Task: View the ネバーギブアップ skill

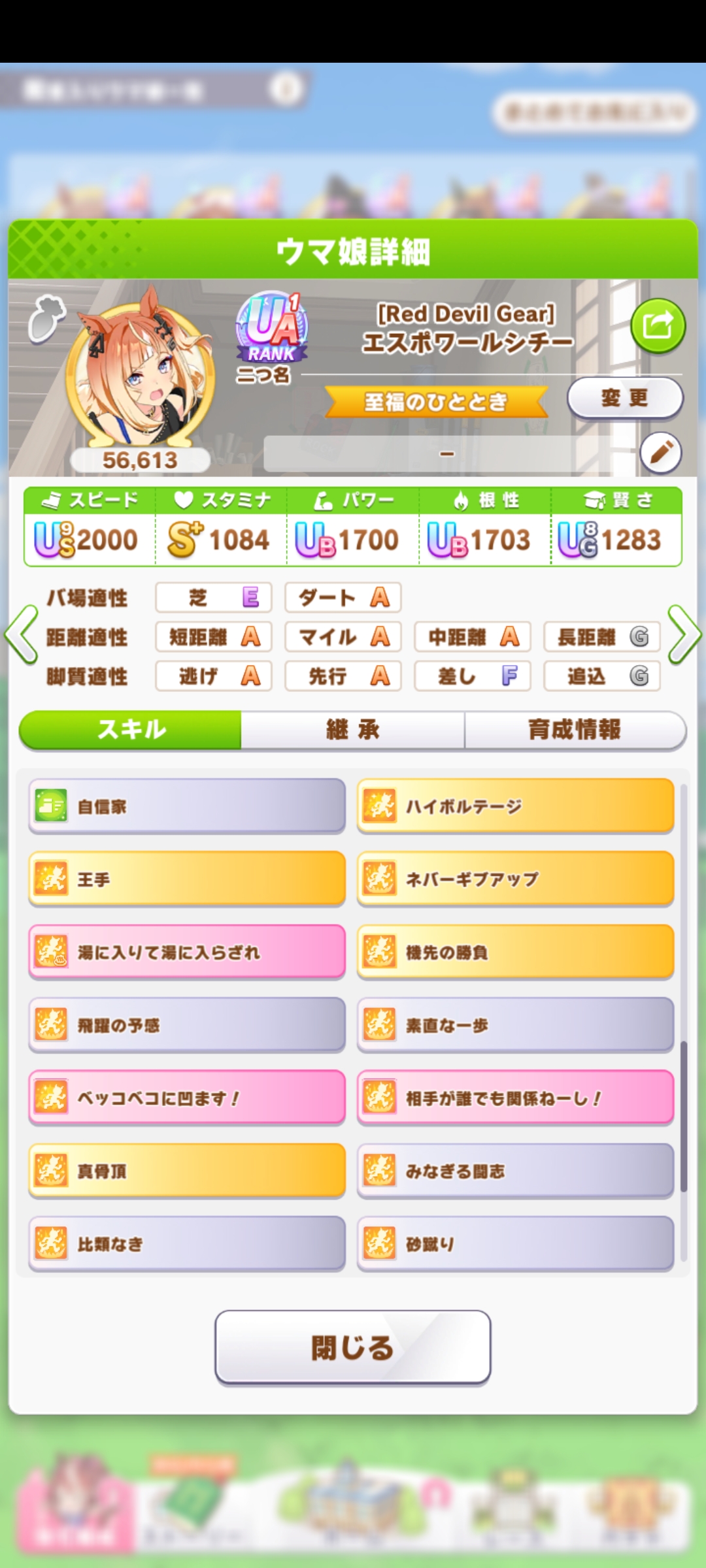Action: (x=515, y=879)
